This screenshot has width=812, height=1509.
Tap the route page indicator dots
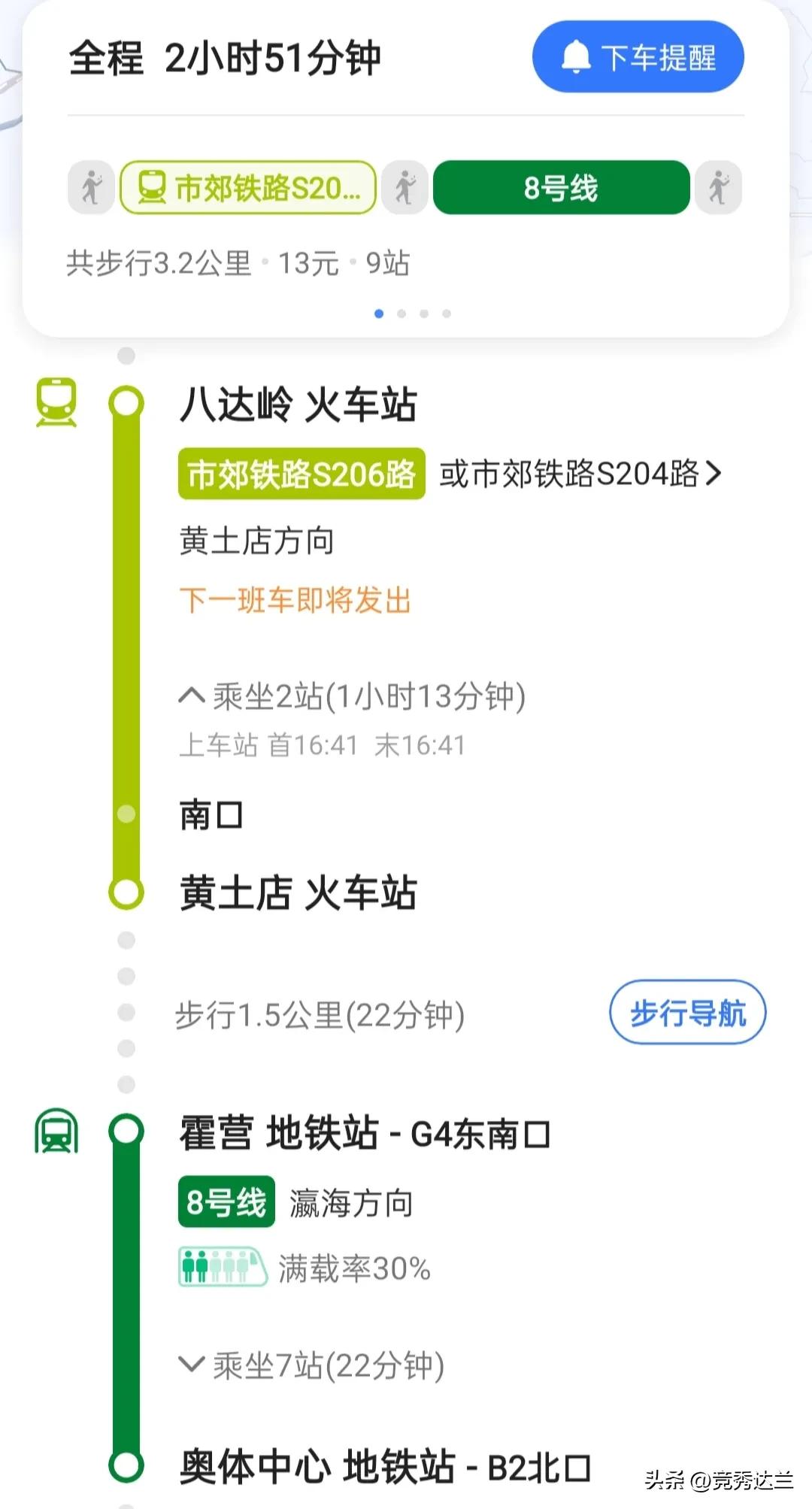point(413,314)
